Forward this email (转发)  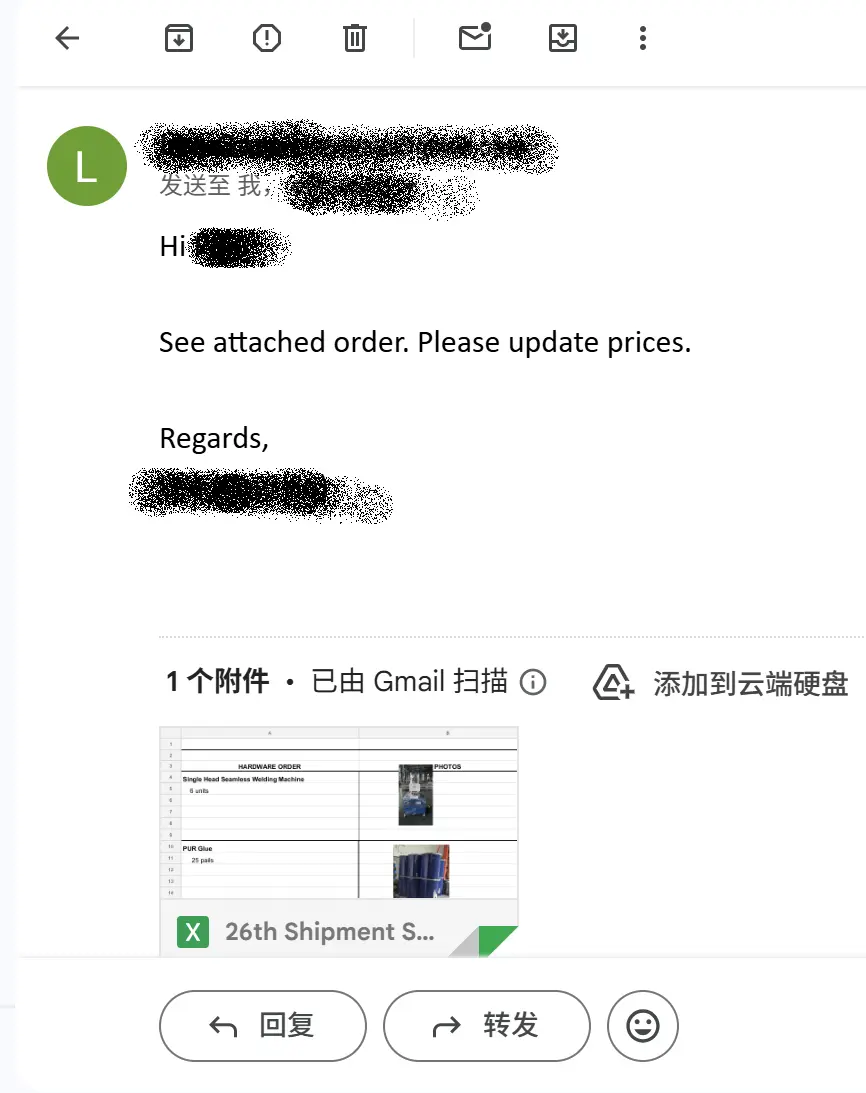tap(486, 1025)
